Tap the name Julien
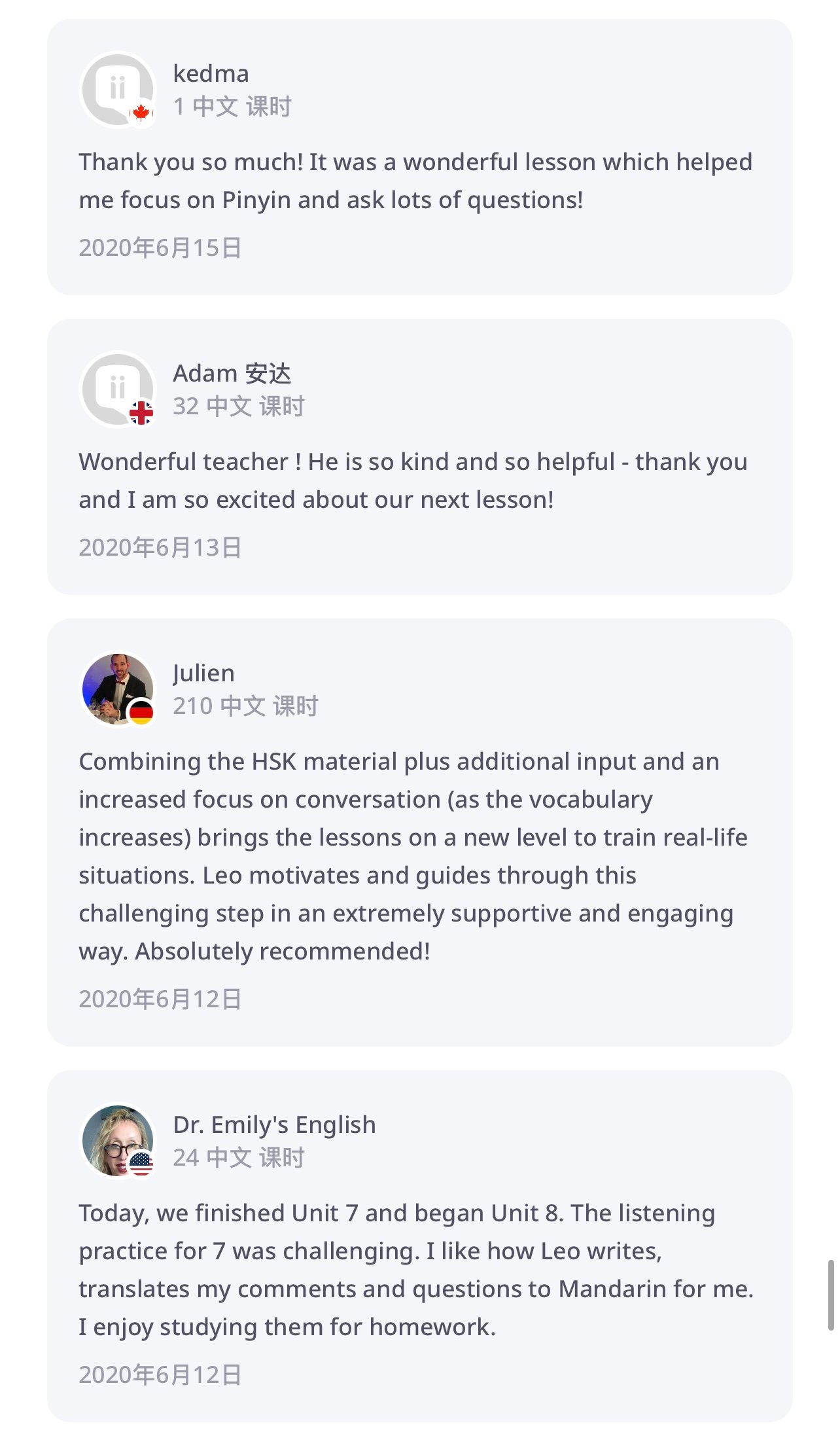 click(203, 673)
